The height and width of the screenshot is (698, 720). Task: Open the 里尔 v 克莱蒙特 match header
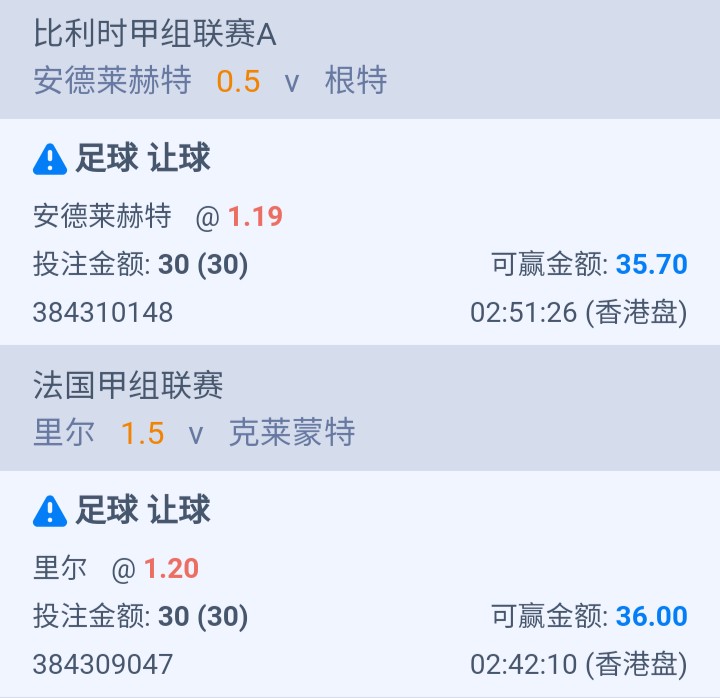tap(194, 433)
